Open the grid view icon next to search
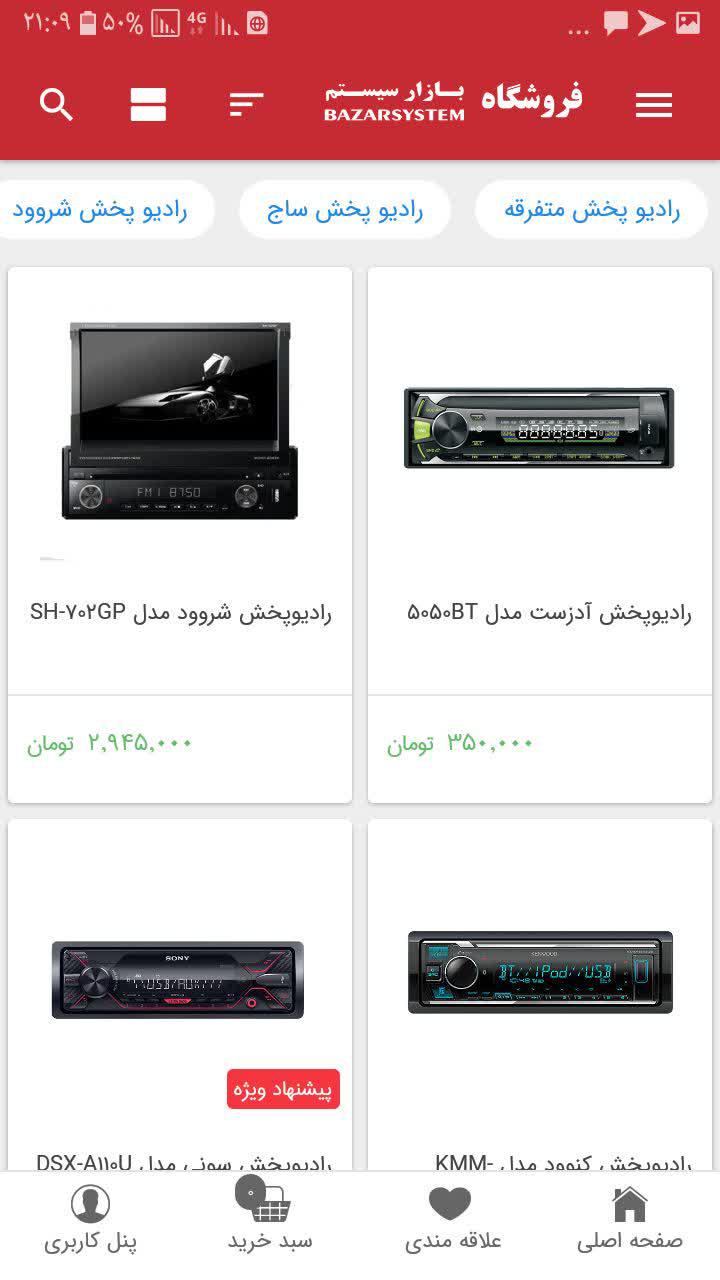 (148, 104)
